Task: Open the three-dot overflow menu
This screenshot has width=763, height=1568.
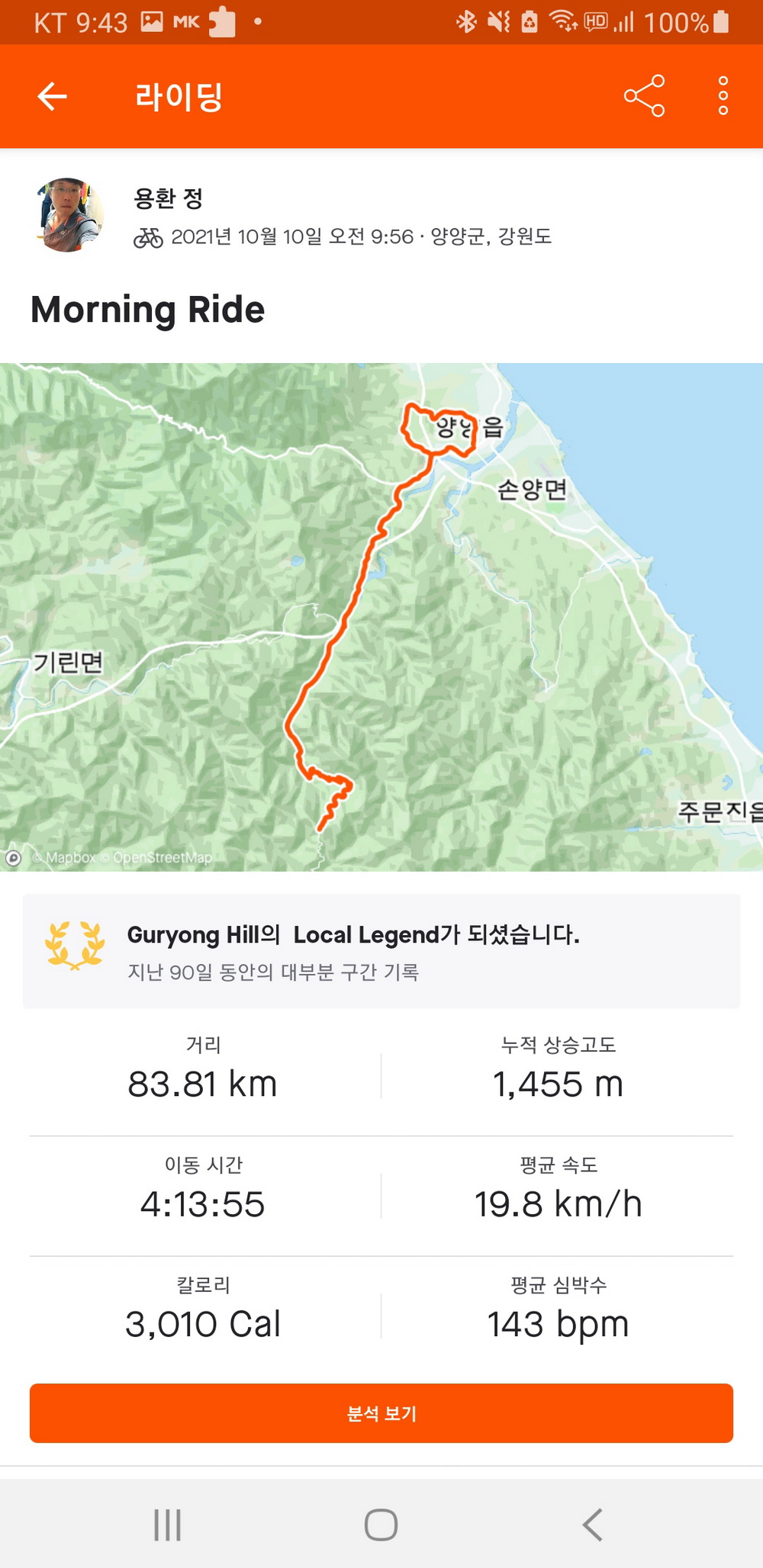Action: tap(723, 96)
